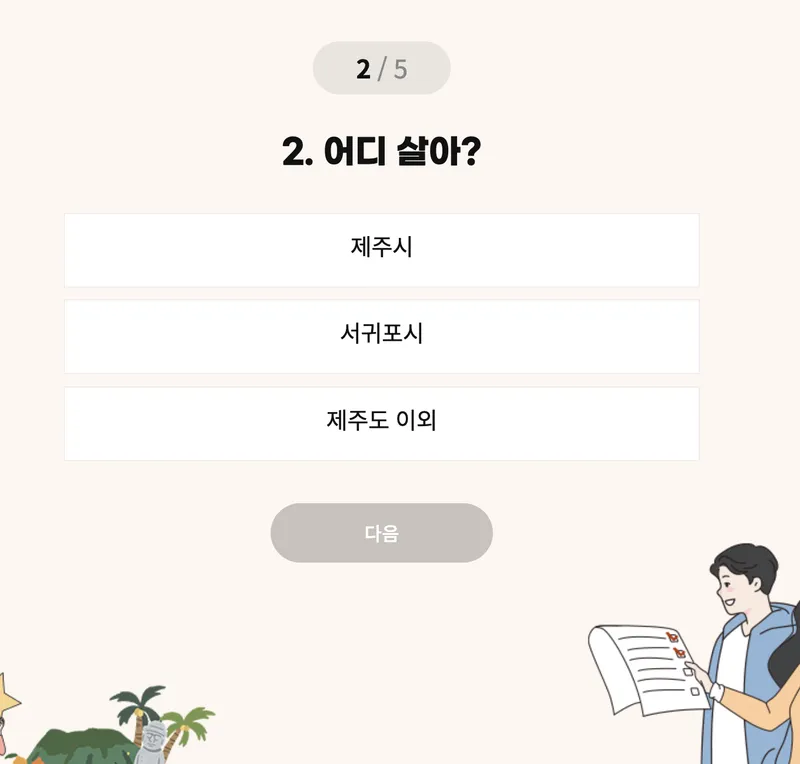Choose 서귀포시 as your location
The height and width of the screenshot is (764, 800).
point(381,336)
